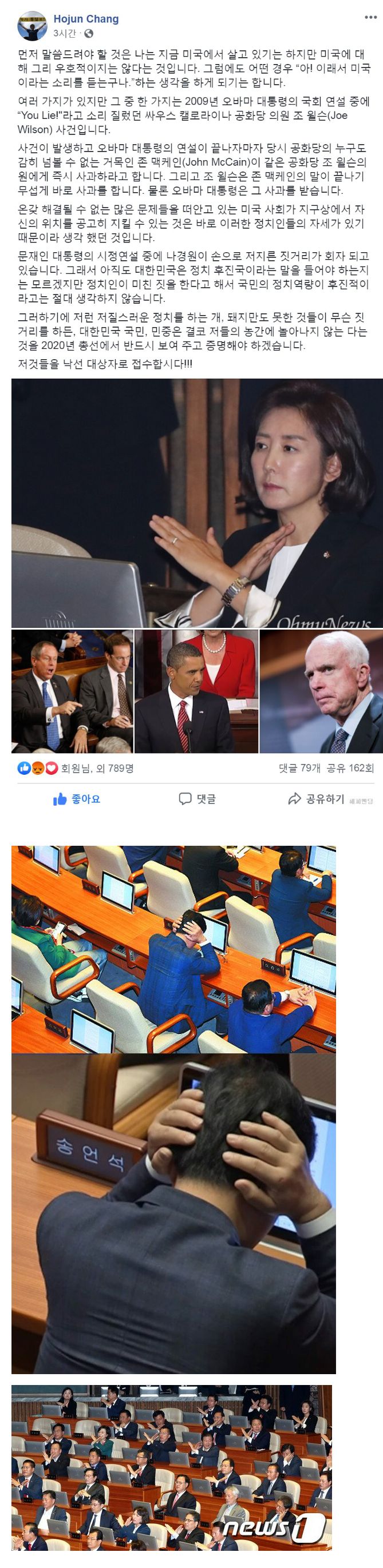
Task: Open the 79 comments
Action: (299, 768)
